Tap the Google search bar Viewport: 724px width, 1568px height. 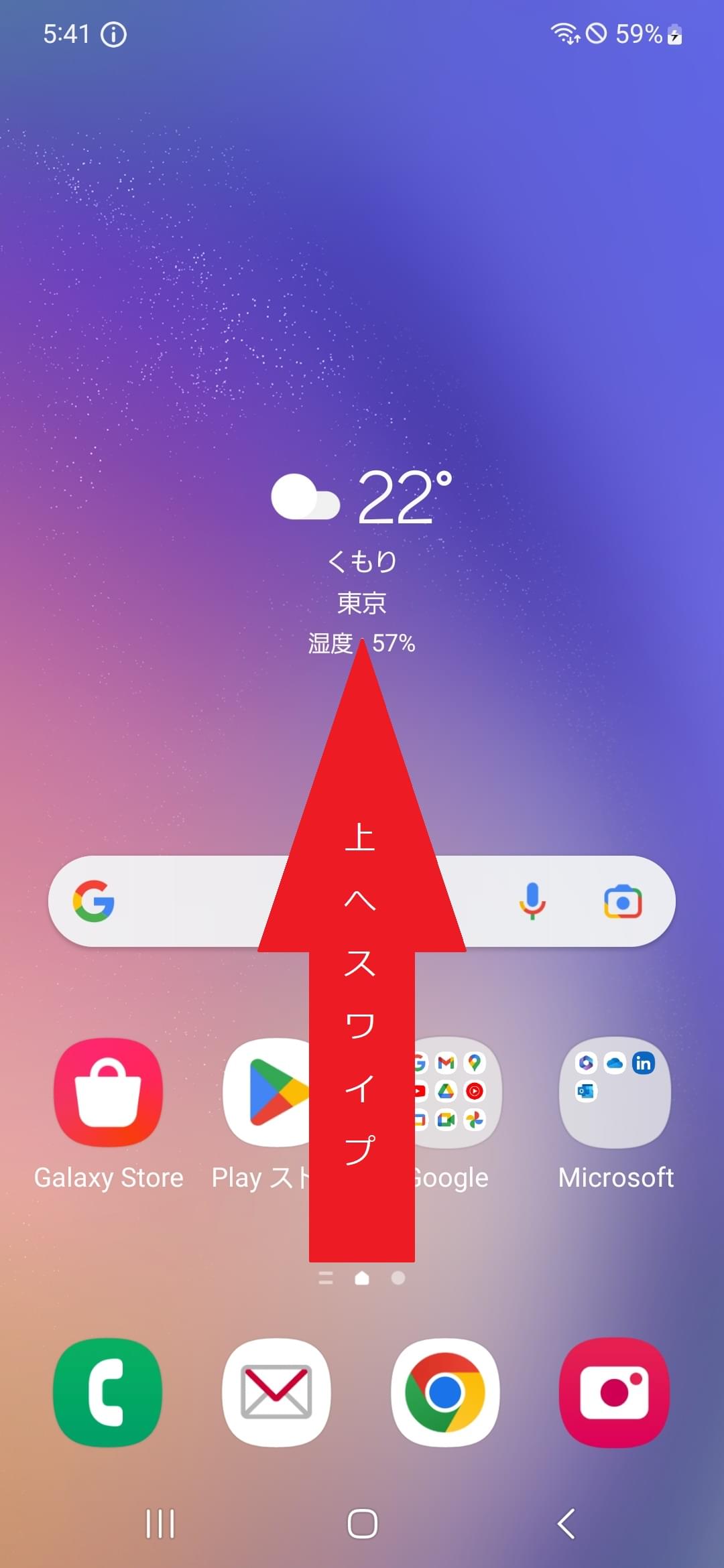pyautogui.click(x=188, y=901)
